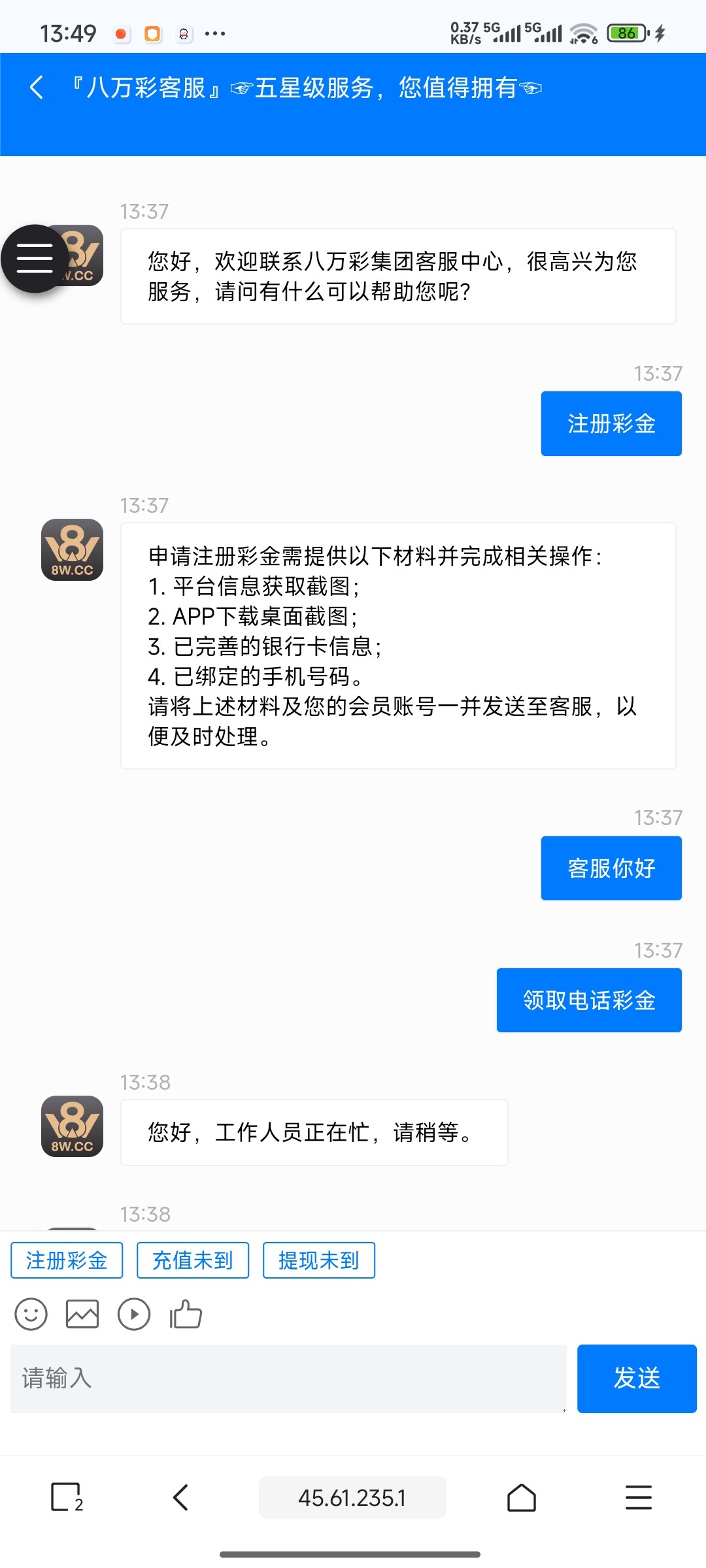Image resolution: width=706 pixels, height=1568 pixels.
Task: Go to the browser home page
Action: coord(522,1497)
